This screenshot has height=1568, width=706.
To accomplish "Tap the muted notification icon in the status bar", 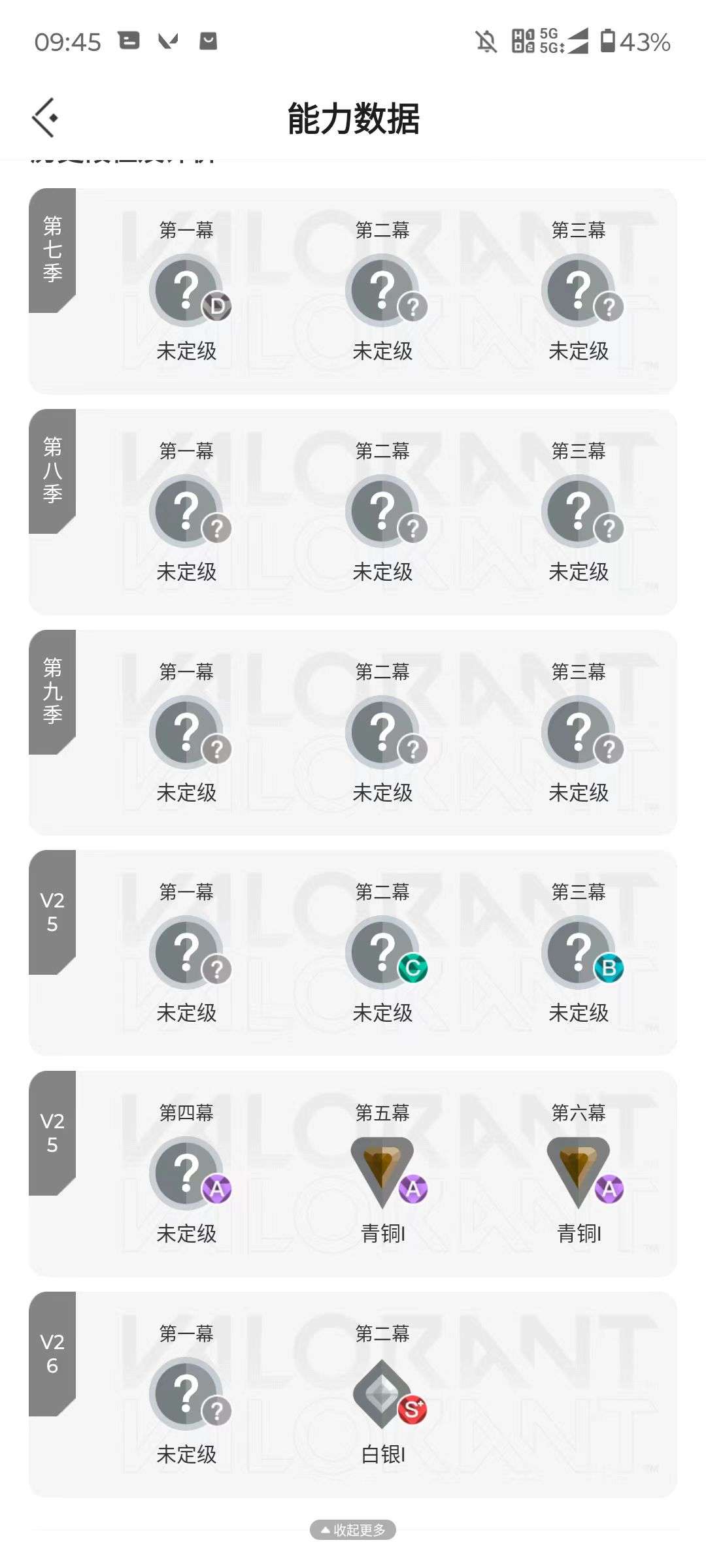I will click(486, 42).
